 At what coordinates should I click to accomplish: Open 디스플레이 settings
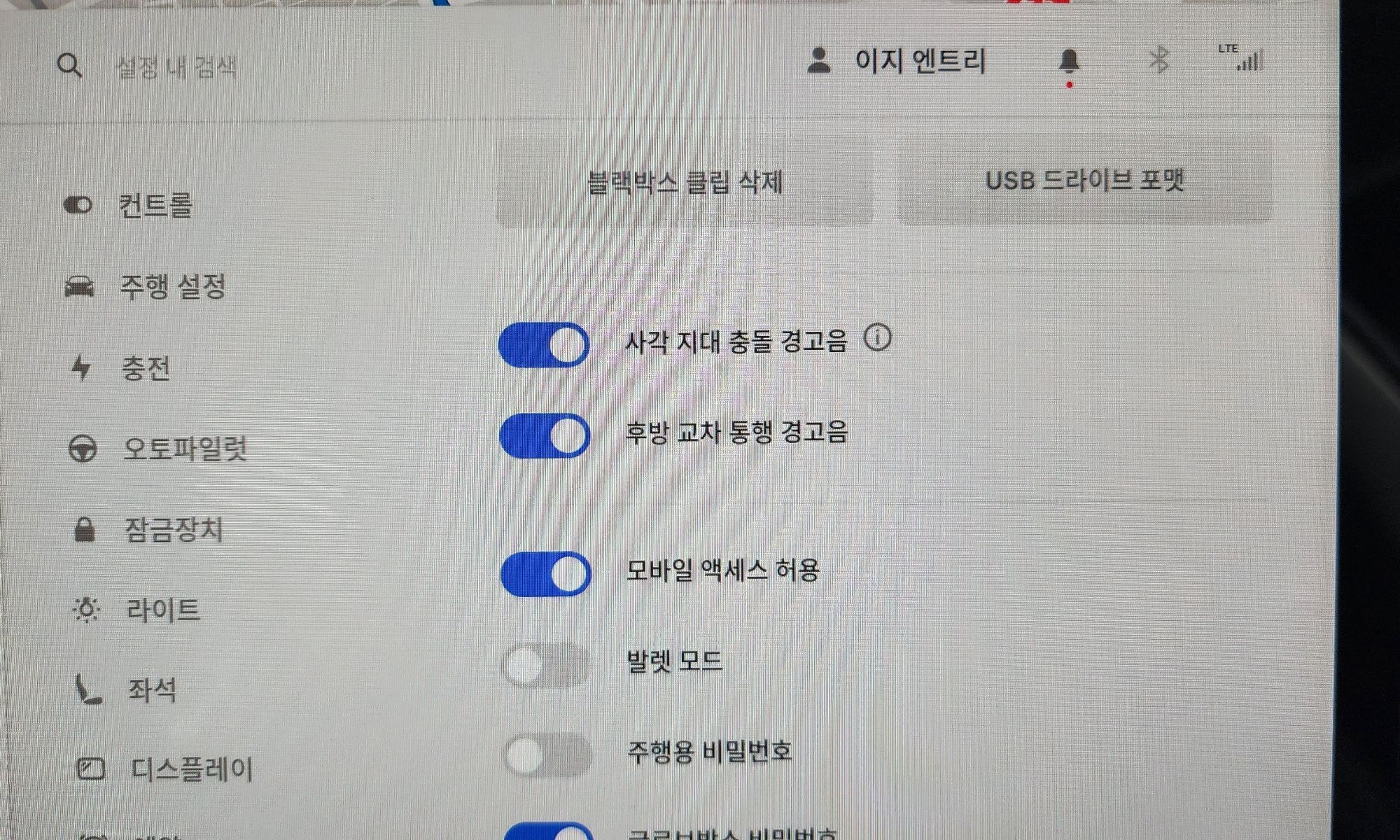(191, 770)
